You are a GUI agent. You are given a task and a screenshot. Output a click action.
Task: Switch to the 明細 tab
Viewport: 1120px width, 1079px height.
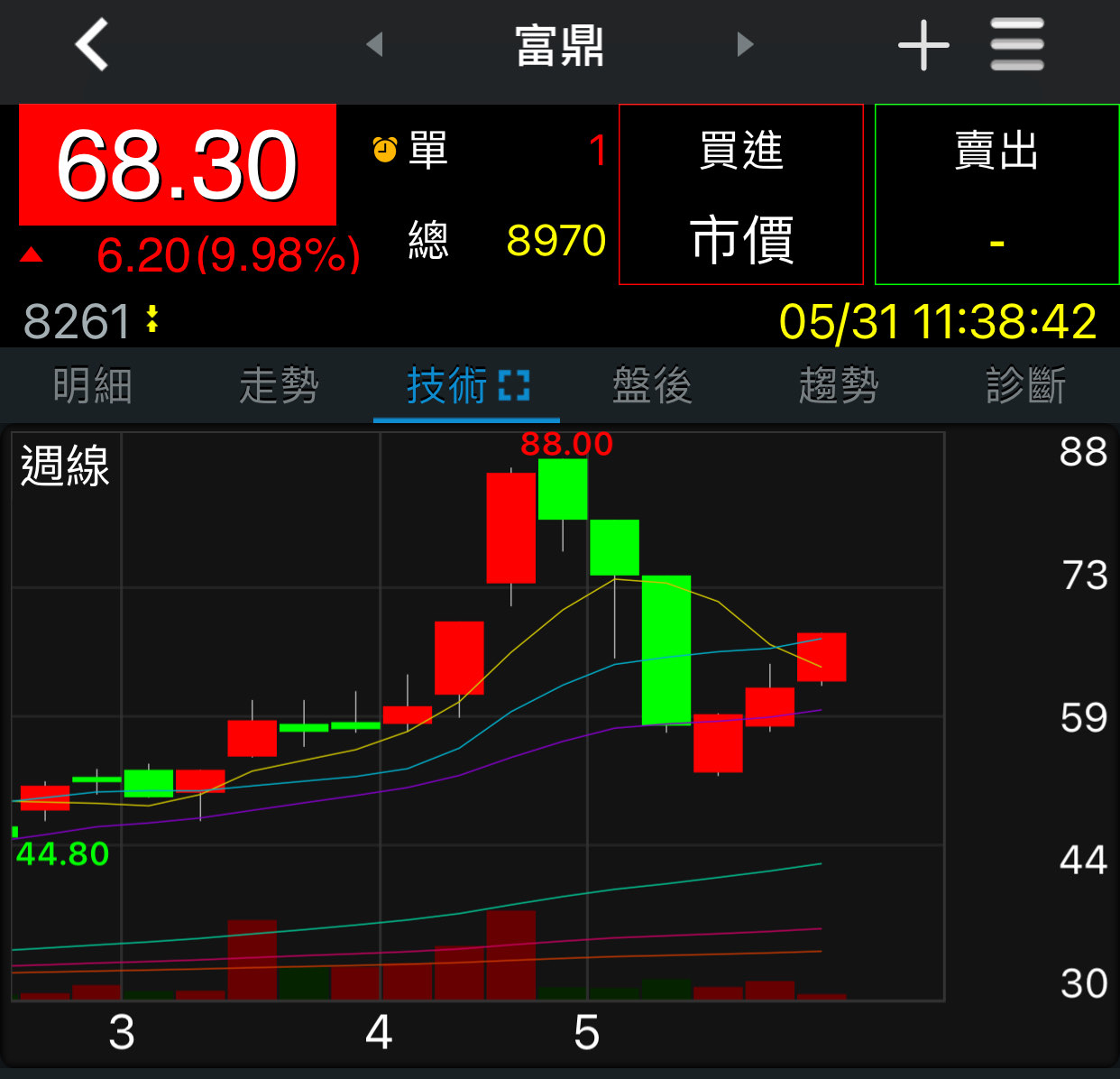(x=92, y=386)
